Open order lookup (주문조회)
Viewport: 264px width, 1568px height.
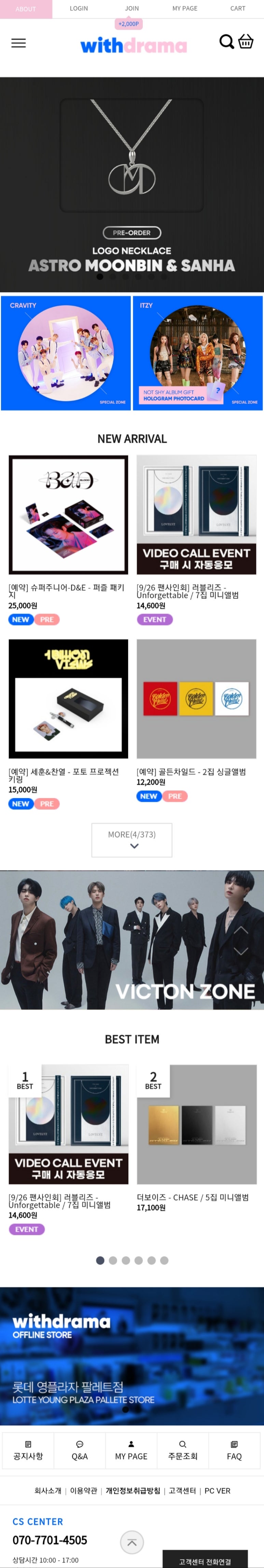point(182,1451)
